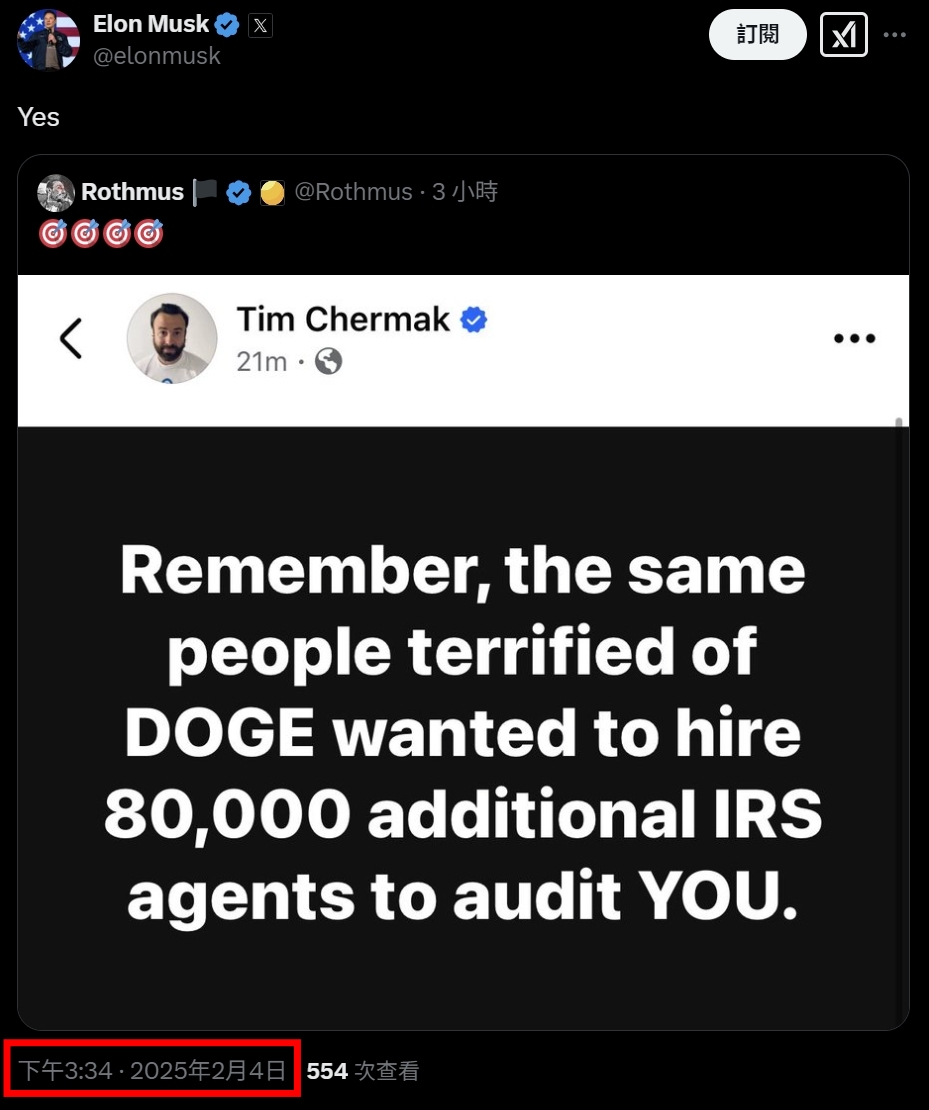The width and height of the screenshot is (929, 1110).
Task: Ask Grok to explain this post
Action: coord(844,35)
